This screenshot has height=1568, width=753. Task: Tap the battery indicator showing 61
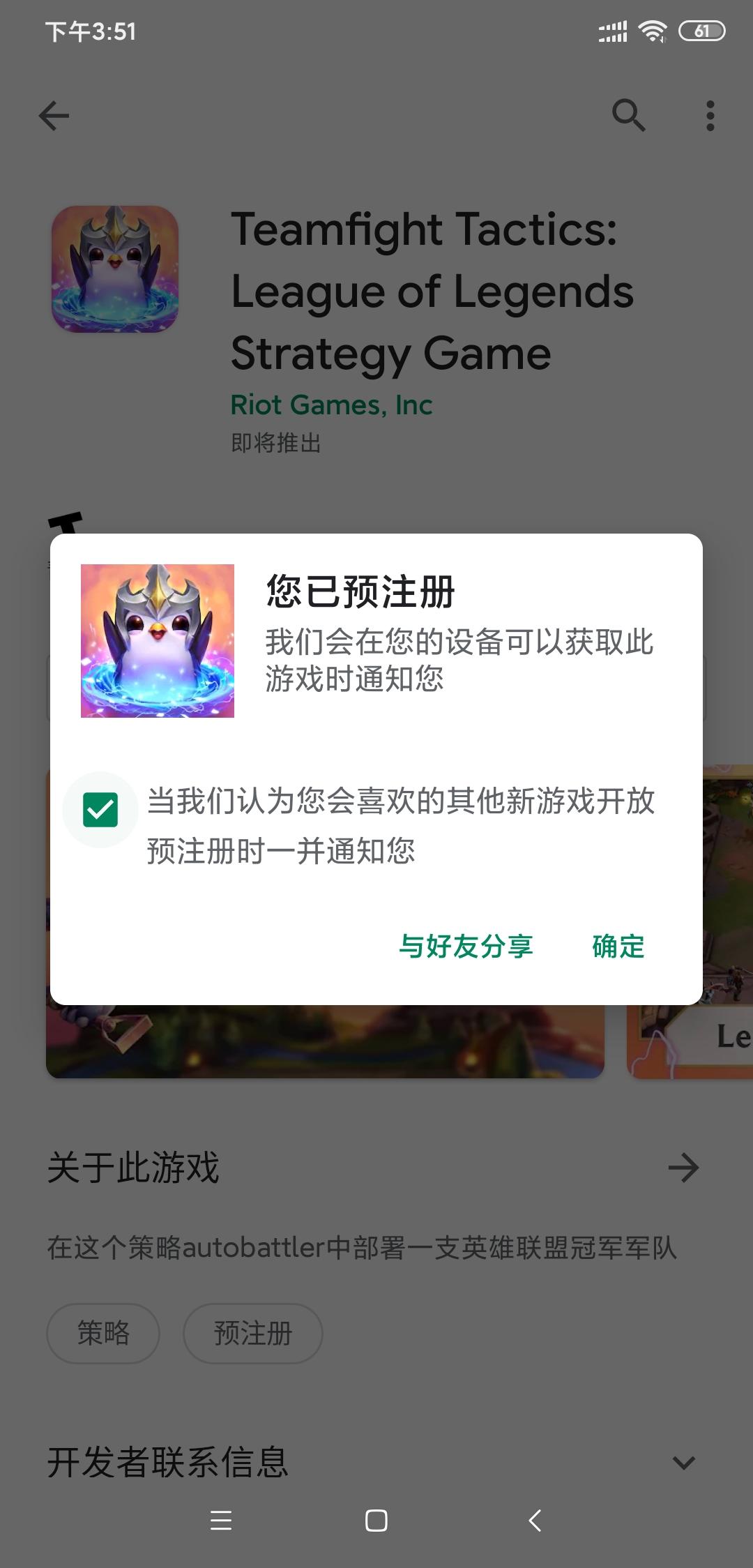pyautogui.click(x=704, y=31)
